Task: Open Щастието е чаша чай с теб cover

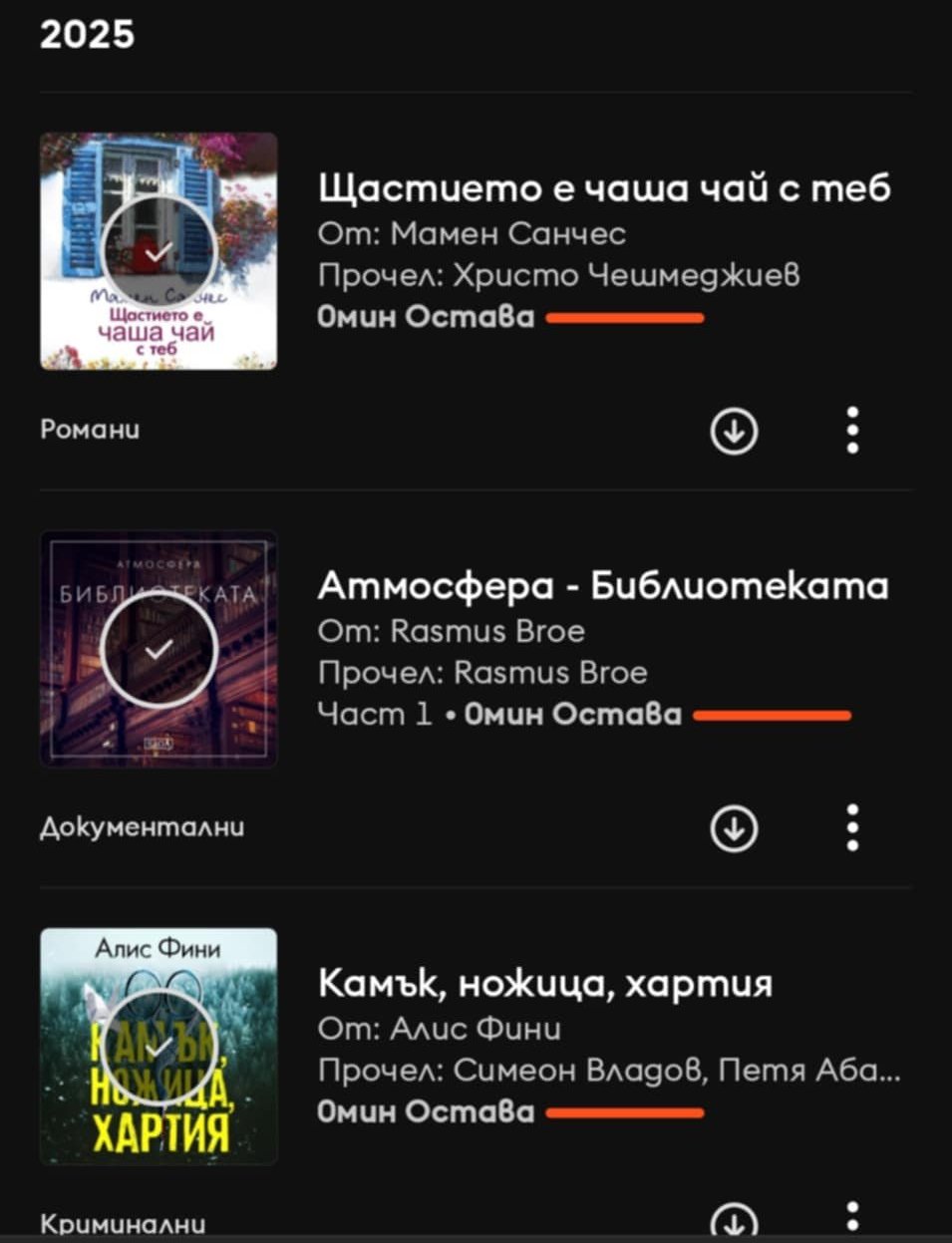Action: (x=159, y=251)
